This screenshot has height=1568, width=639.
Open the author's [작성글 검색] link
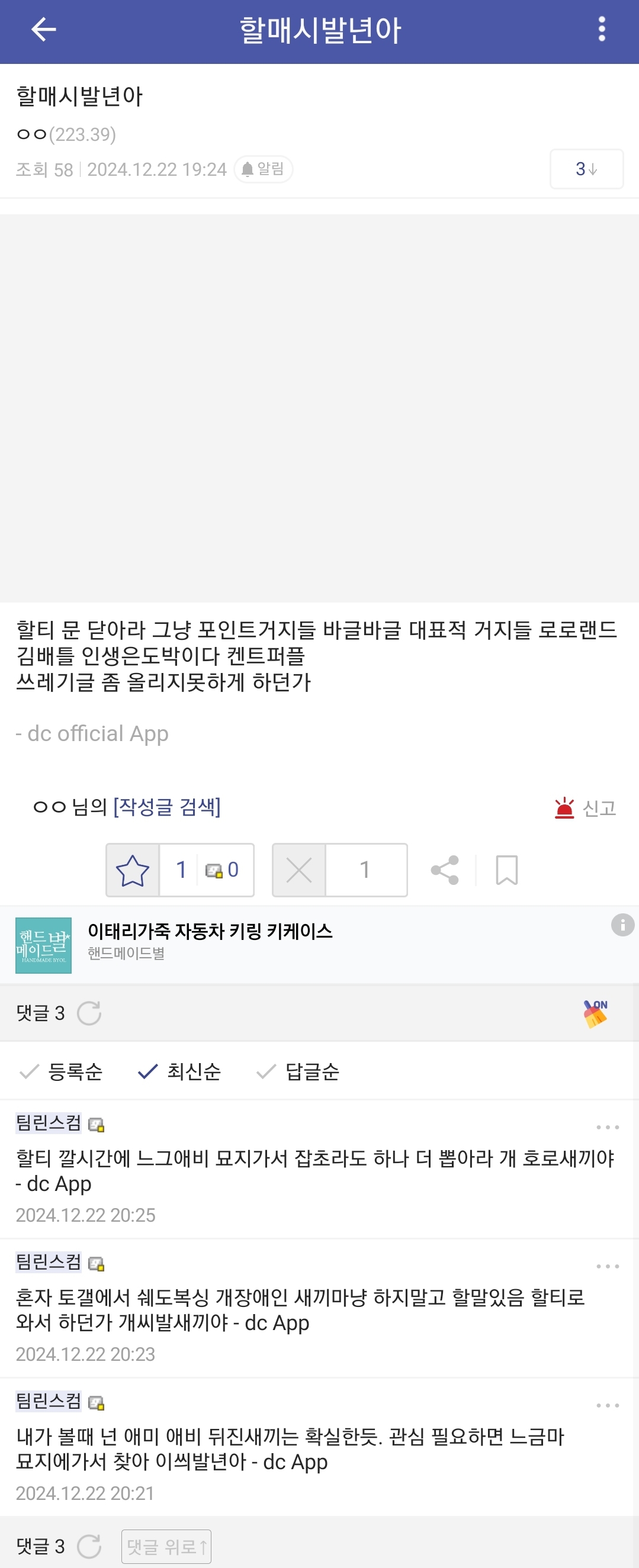(x=167, y=807)
